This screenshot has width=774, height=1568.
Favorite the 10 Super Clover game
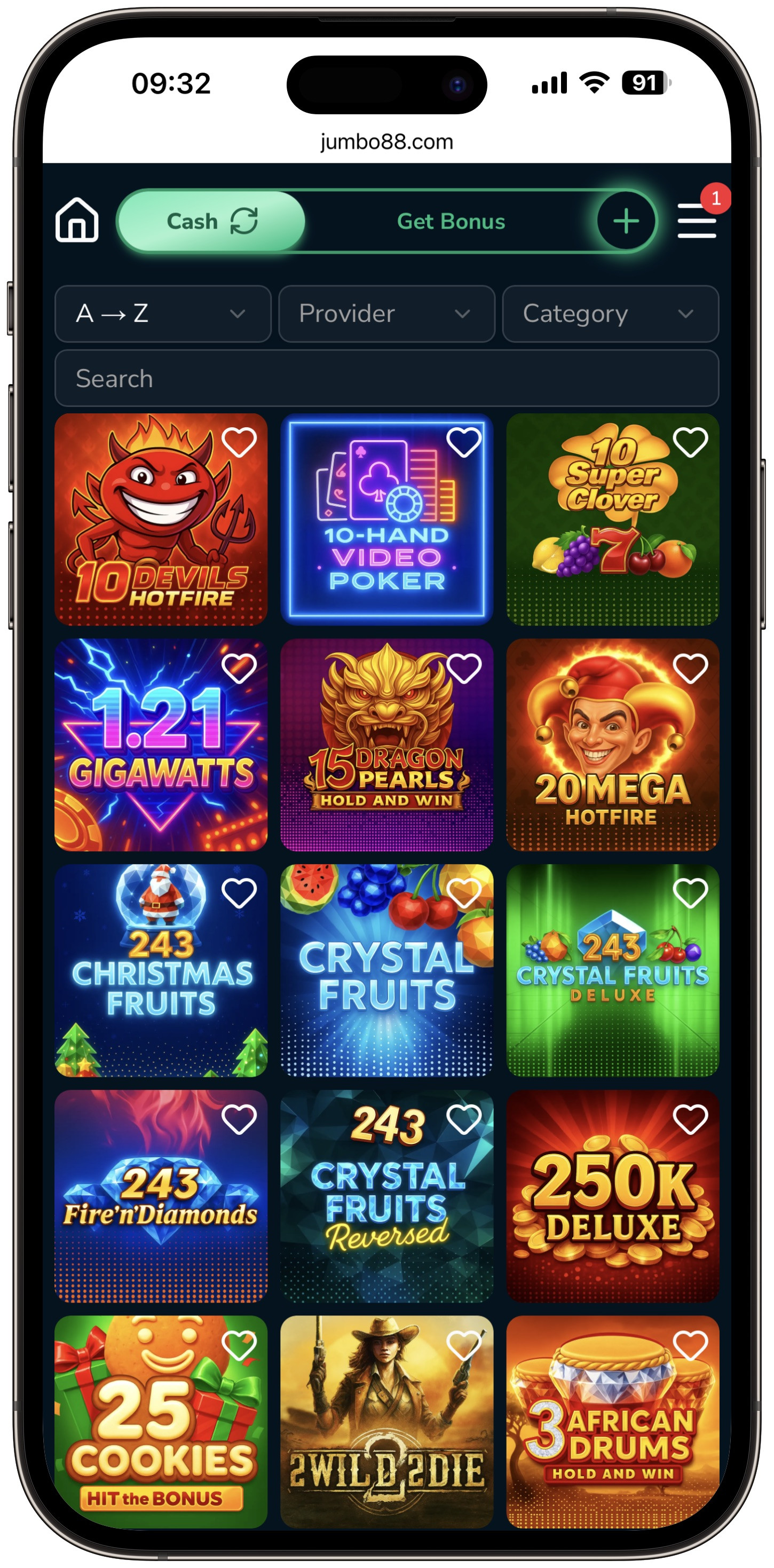[690, 443]
